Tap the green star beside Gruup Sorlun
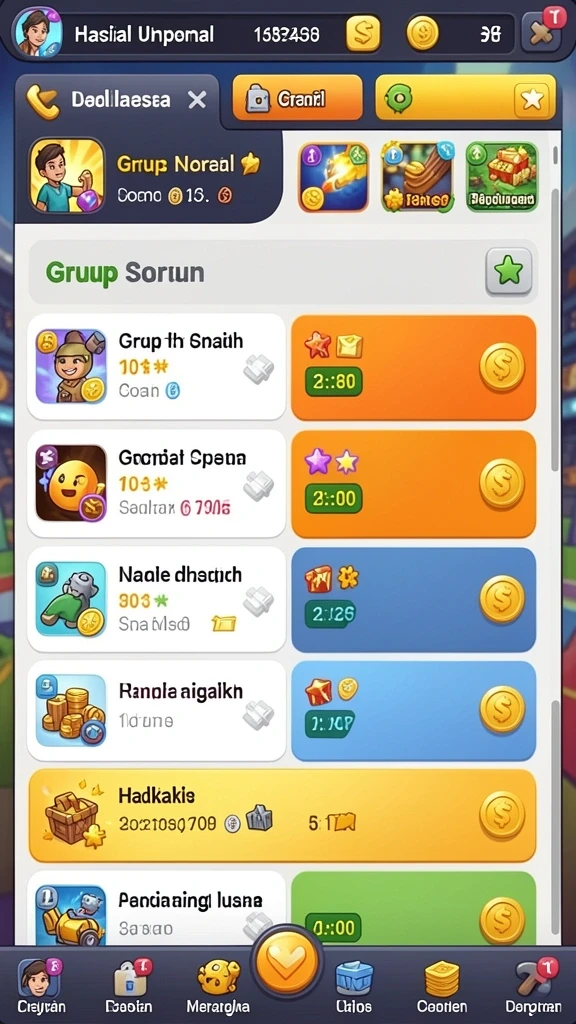 tap(509, 271)
